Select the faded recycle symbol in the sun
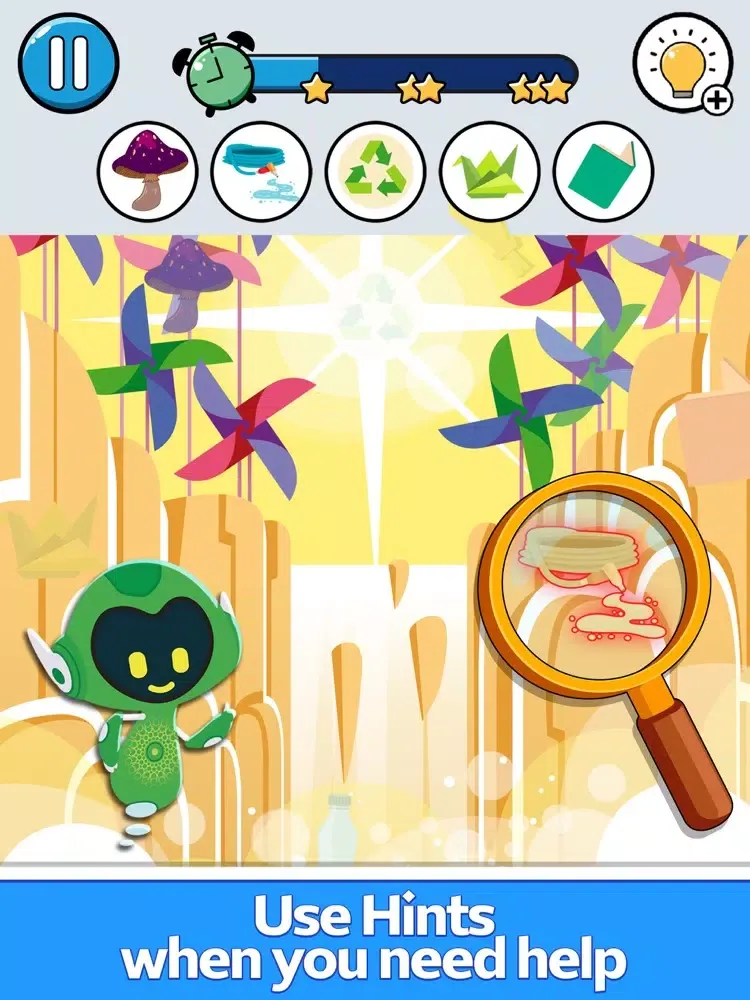 coord(374,316)
